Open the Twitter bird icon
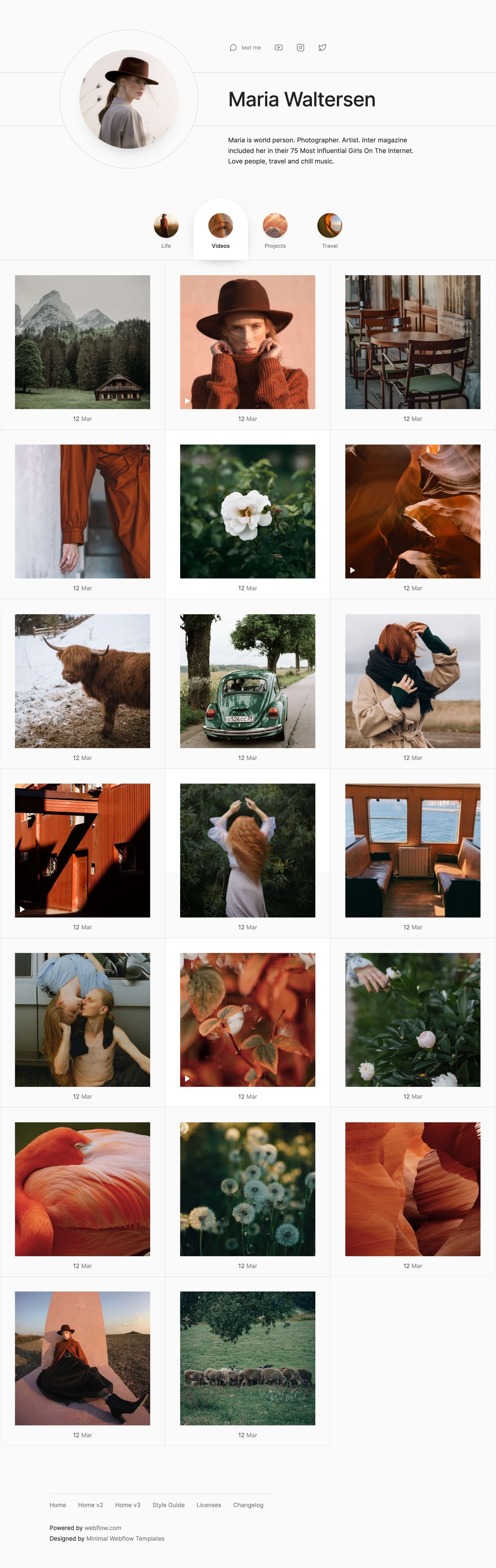The image size is (496, 1568). [322, 48]
